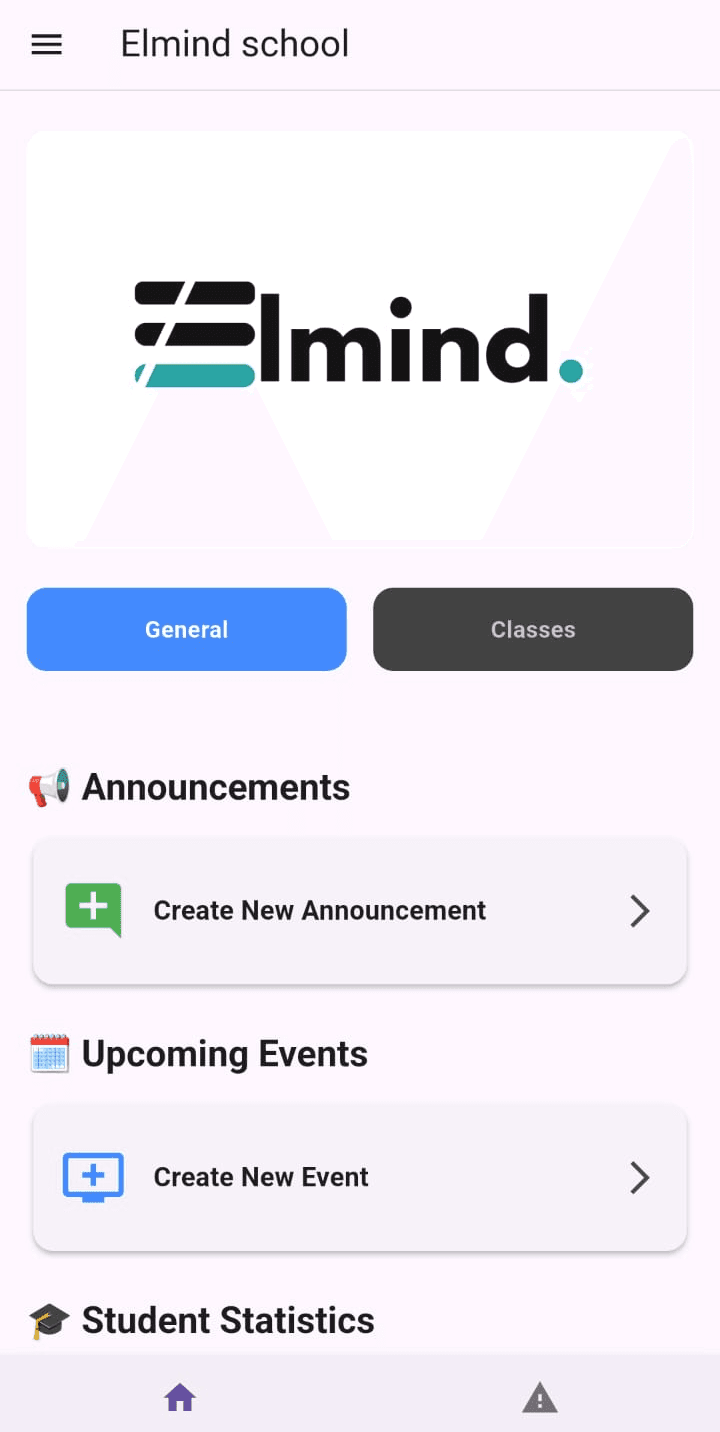Click the green plus announcement icon
720x1432 pixels.
92,910
